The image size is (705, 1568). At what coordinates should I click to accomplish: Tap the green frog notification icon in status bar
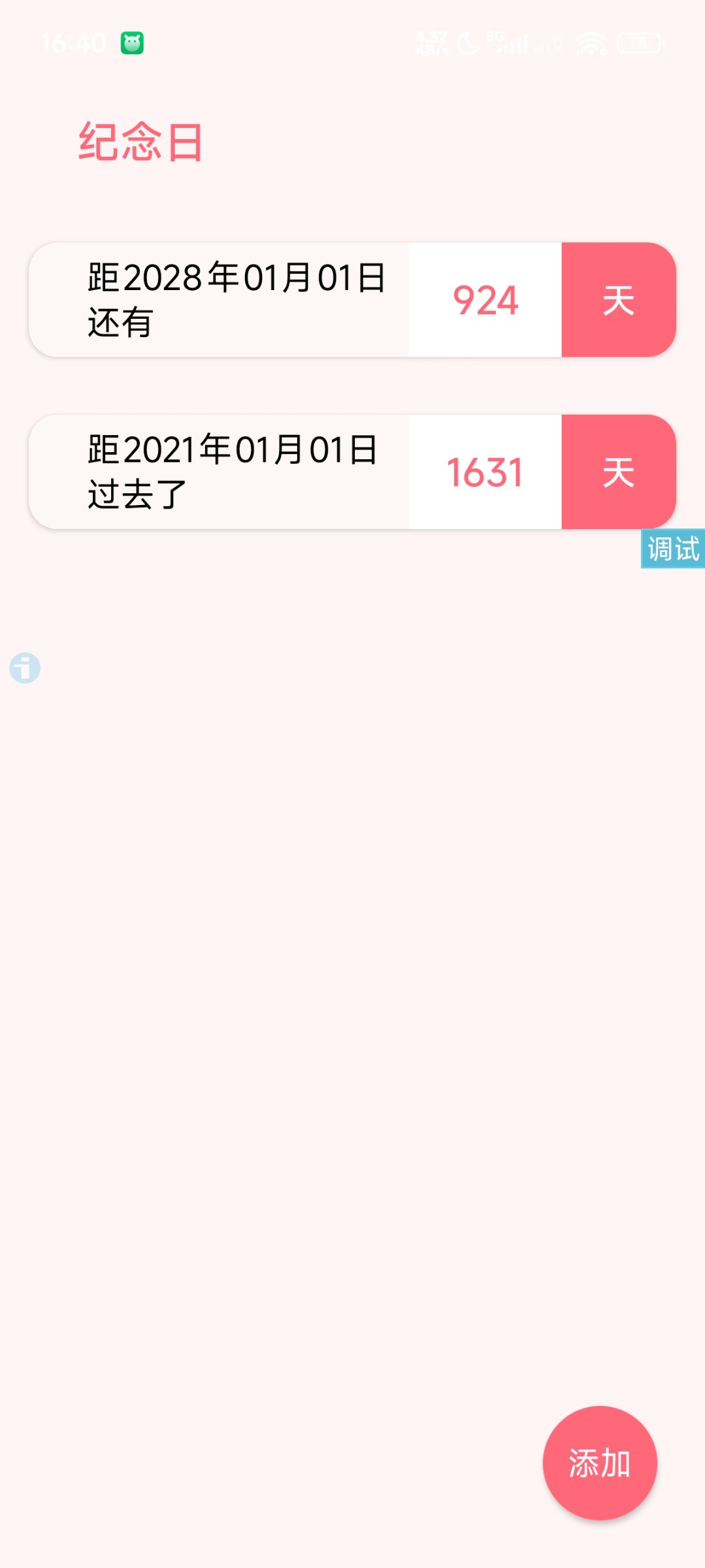(133, 42)
